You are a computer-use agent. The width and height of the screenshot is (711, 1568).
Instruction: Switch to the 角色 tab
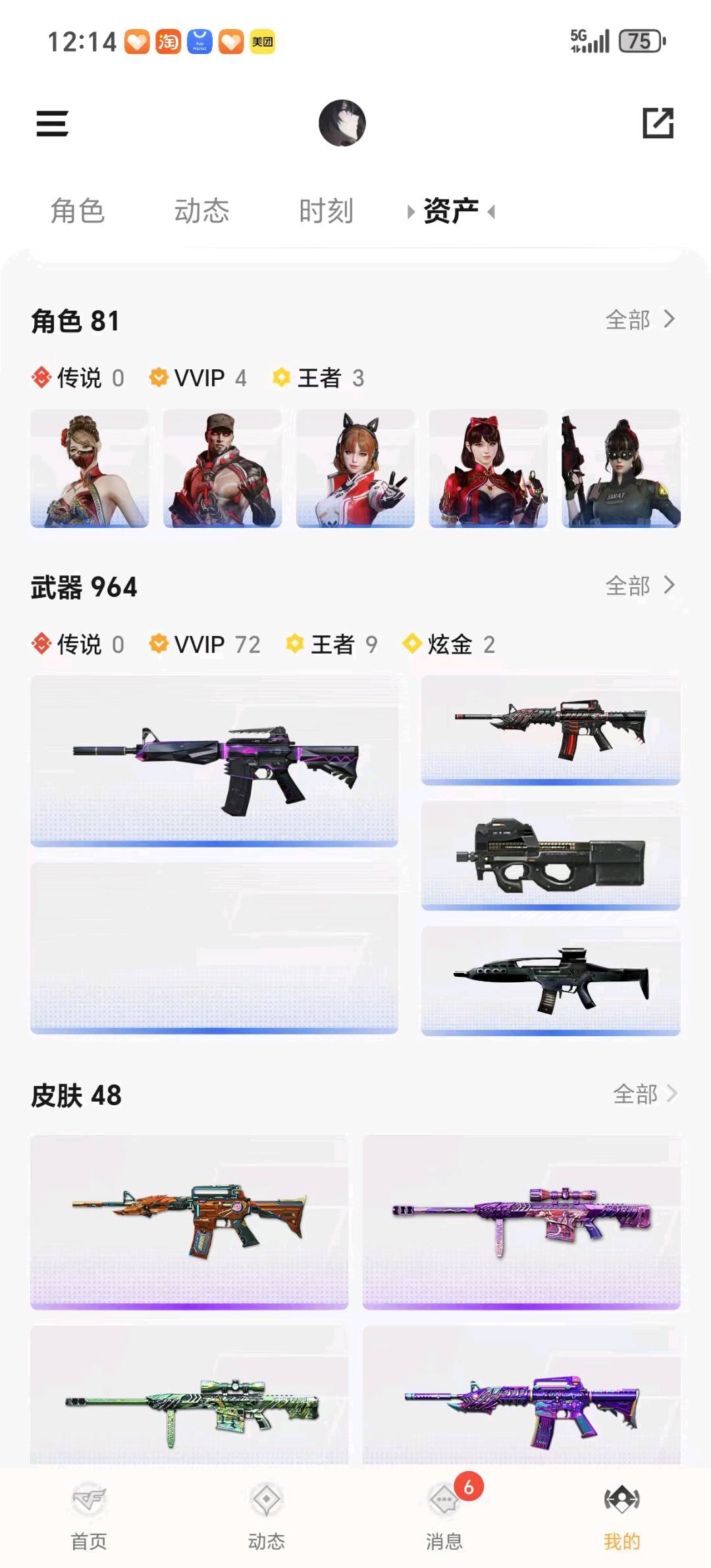coord(78,211)
